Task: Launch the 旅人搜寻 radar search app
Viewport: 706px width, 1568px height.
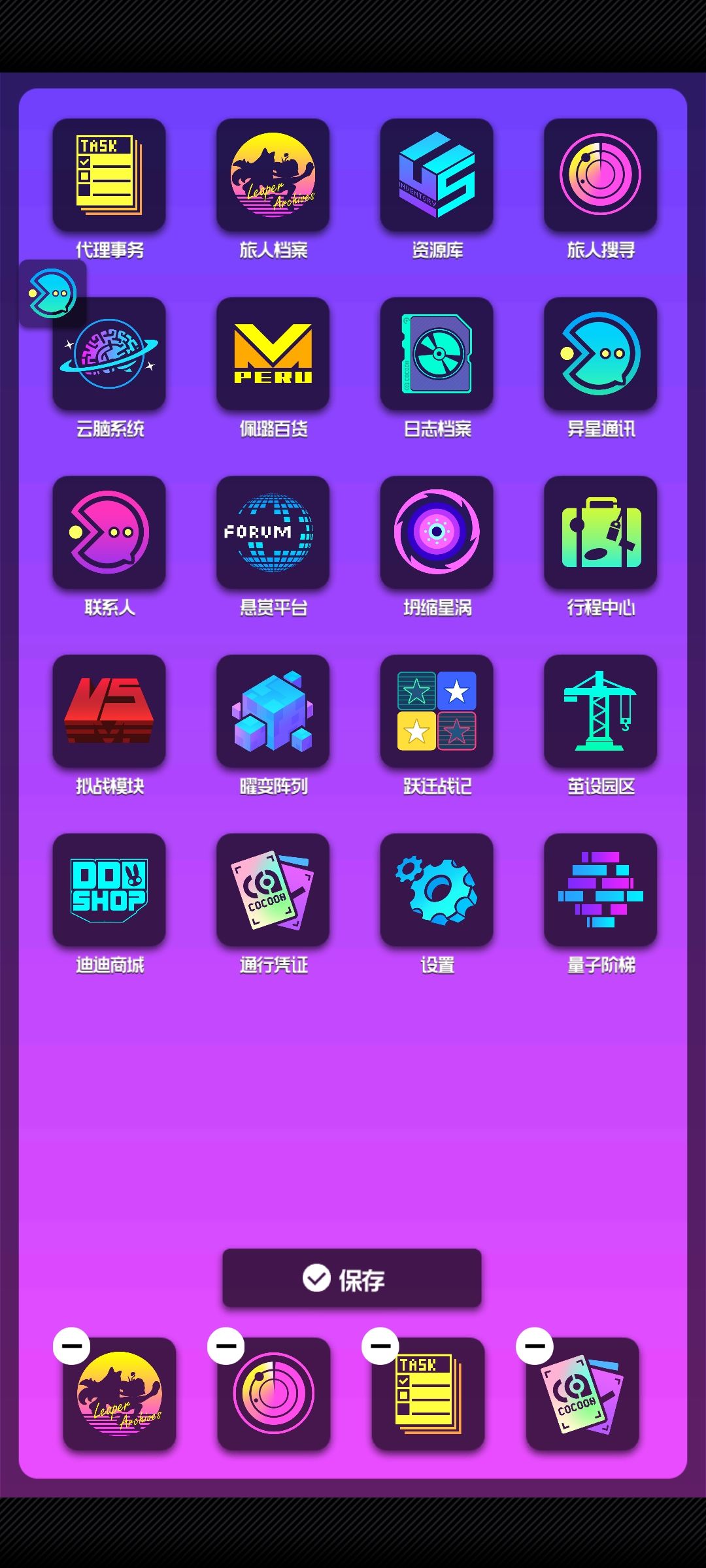Action: click(599, 175)
